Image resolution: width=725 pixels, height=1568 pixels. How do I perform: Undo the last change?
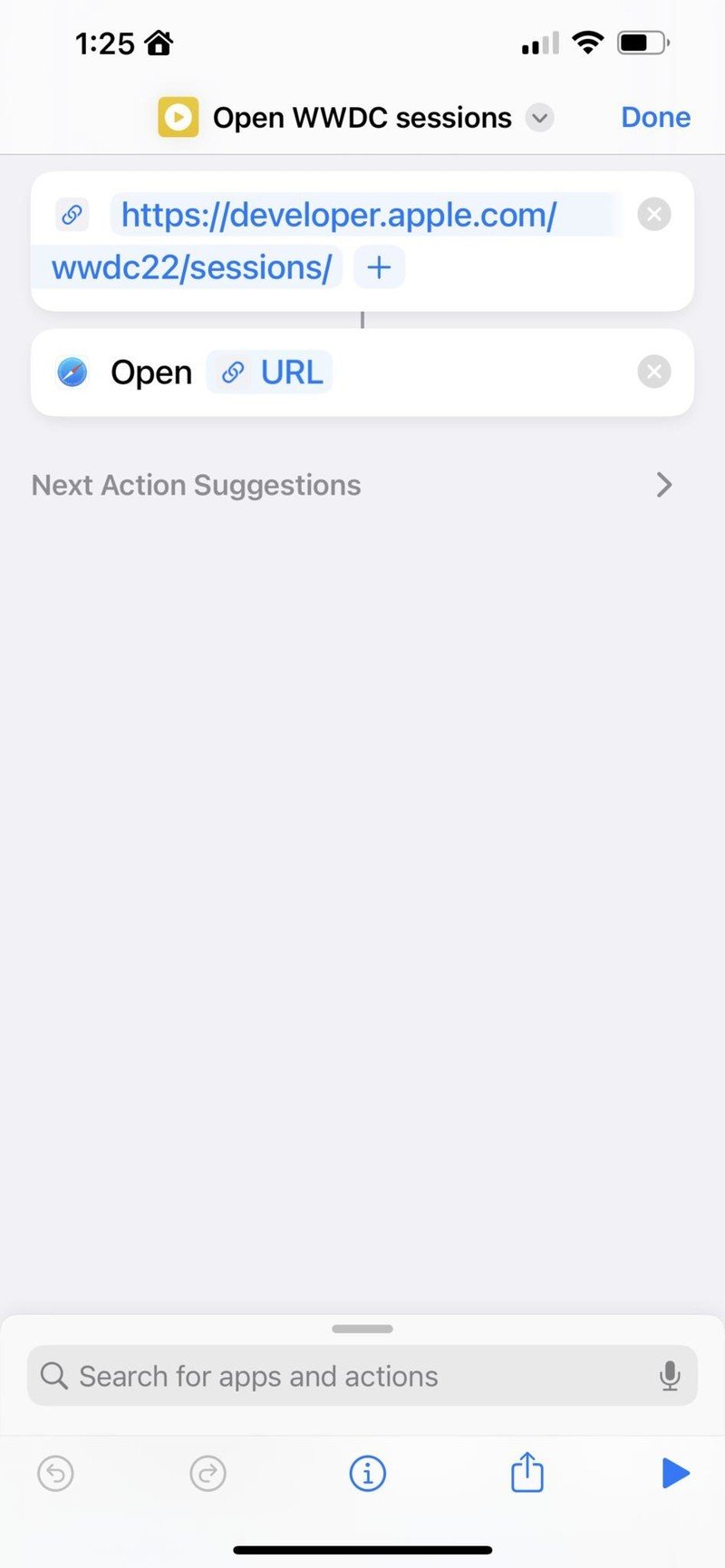pyautogui.click(x=55, y=1473)
